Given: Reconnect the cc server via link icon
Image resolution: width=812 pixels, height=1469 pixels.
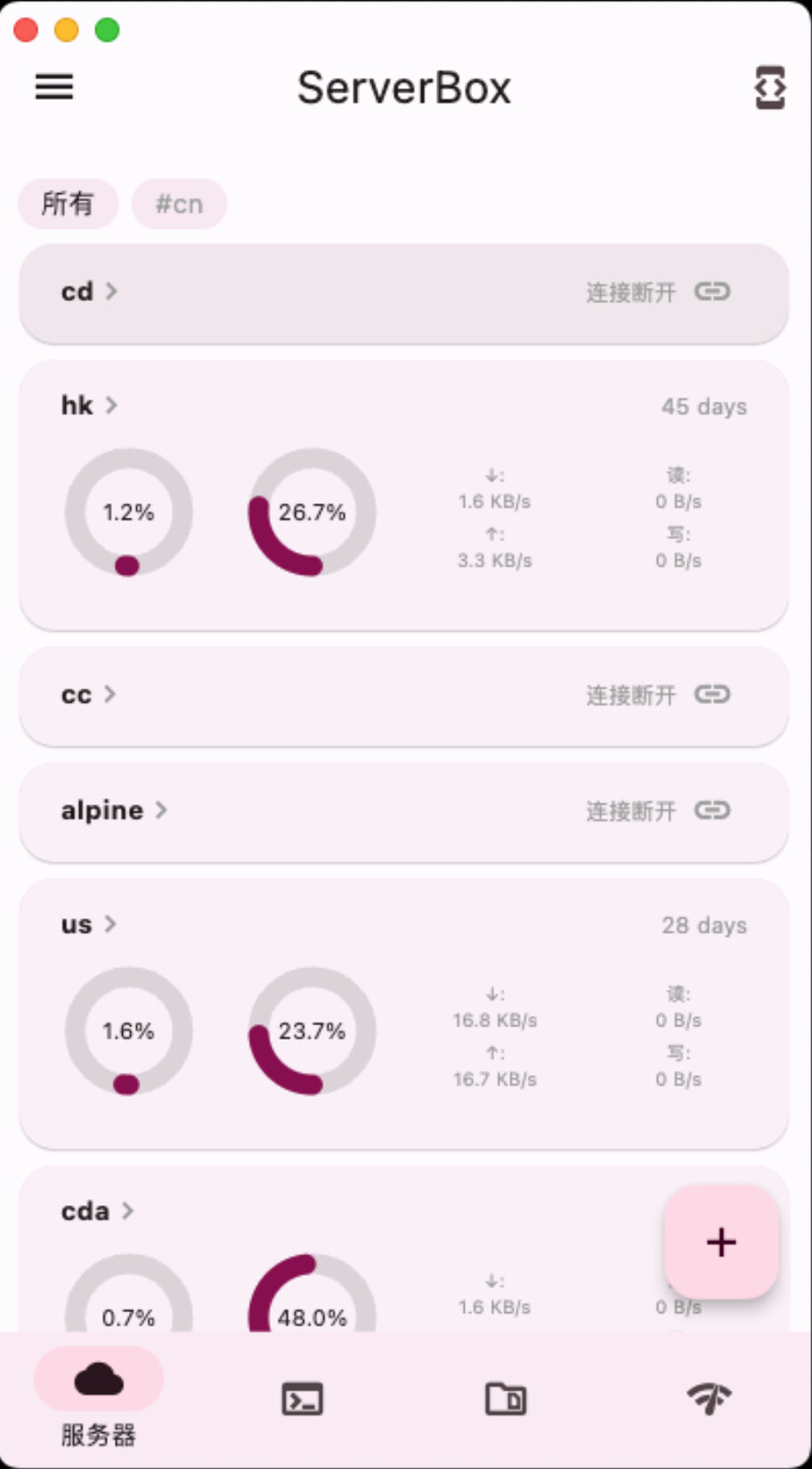Looking at the screenshot, I should [x=712, y=694].
